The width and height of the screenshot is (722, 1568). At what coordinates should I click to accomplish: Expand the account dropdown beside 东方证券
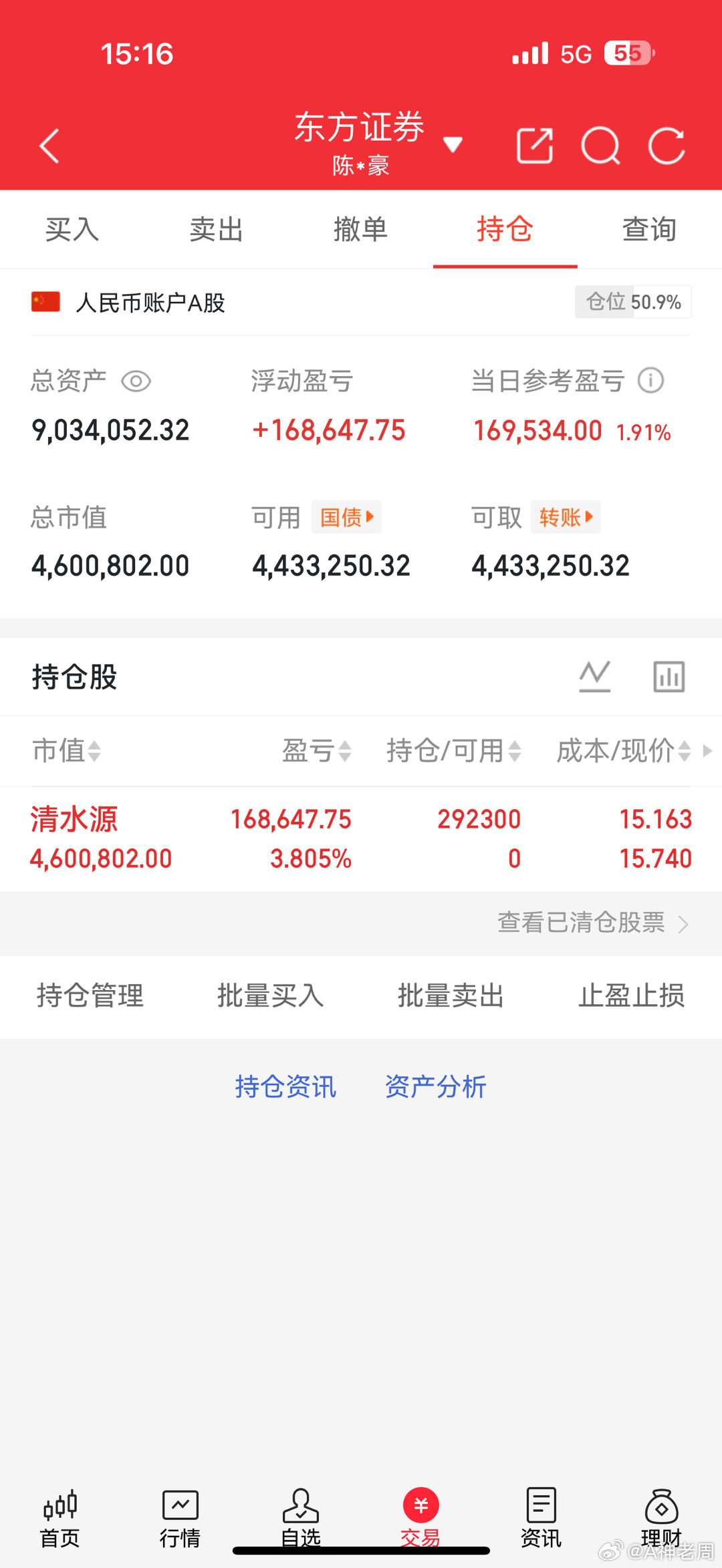[x=454, y=144]
